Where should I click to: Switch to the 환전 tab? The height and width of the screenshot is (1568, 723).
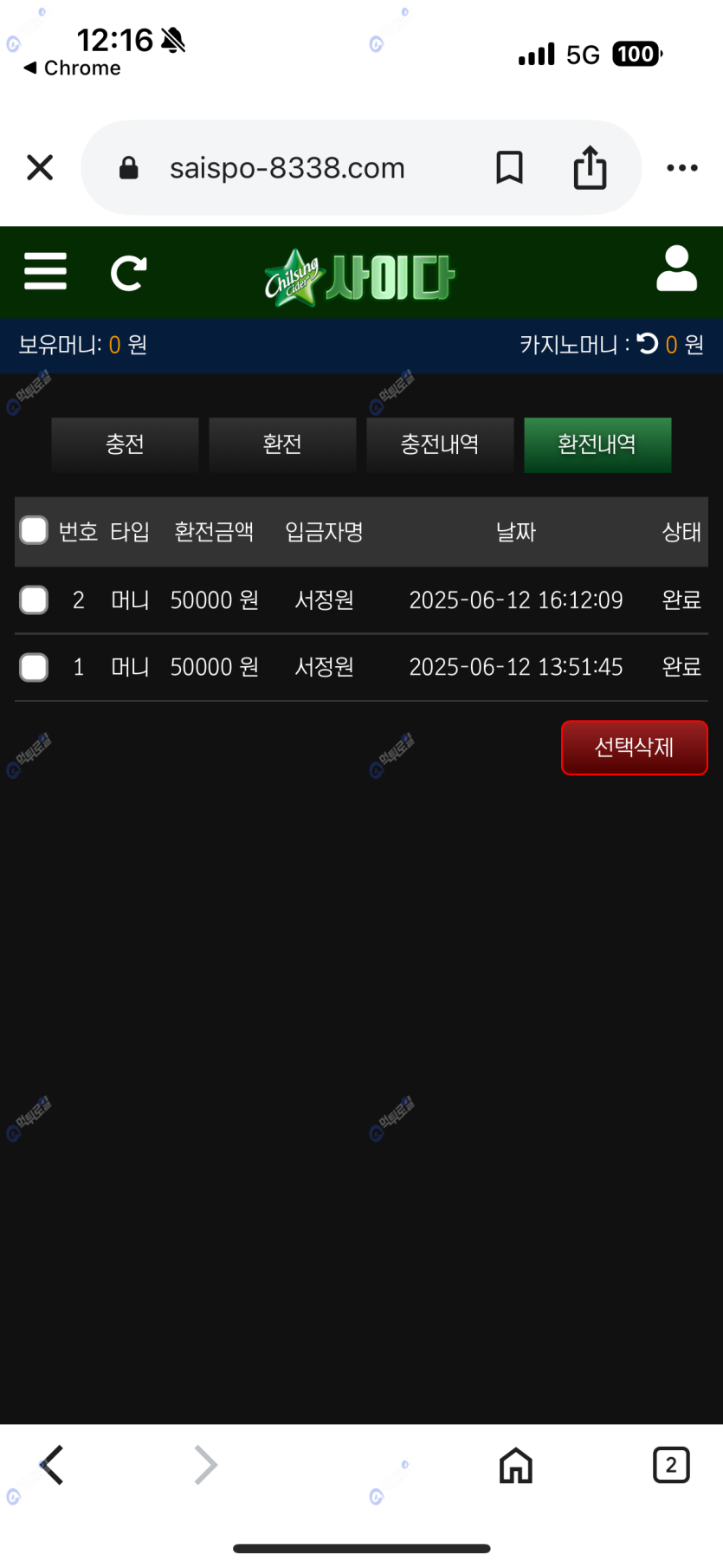(x=282, y=444)
